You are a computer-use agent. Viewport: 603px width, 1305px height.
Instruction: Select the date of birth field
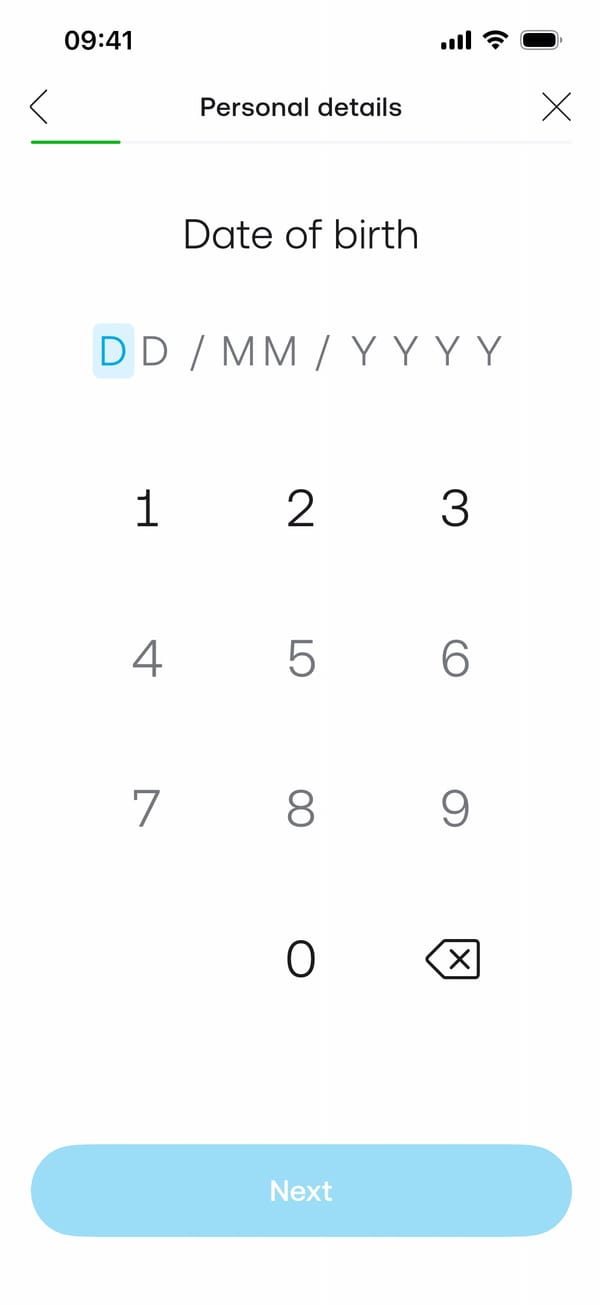300,352
